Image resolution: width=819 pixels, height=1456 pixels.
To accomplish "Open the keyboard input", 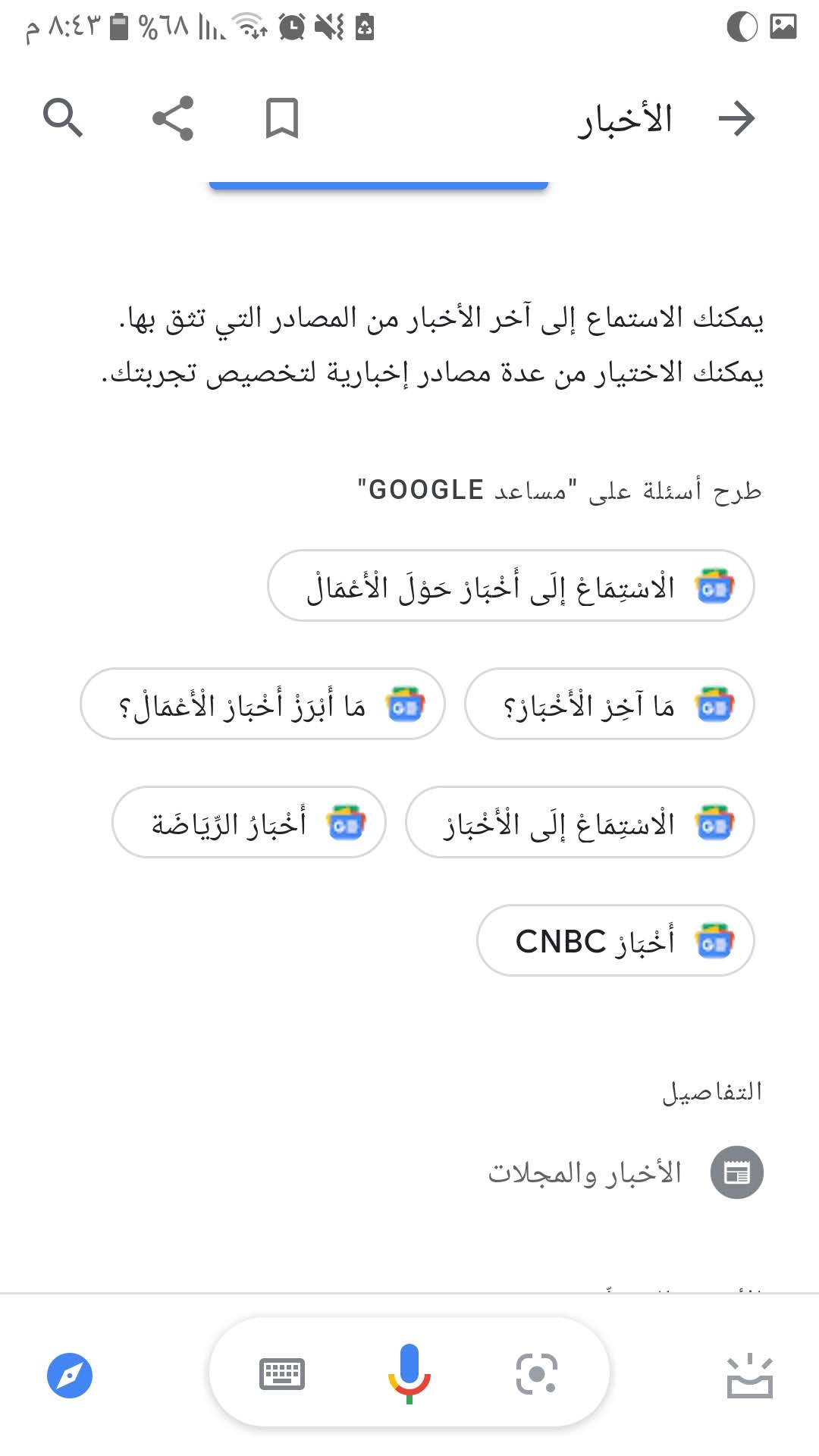I will [x=282, y=1373].
